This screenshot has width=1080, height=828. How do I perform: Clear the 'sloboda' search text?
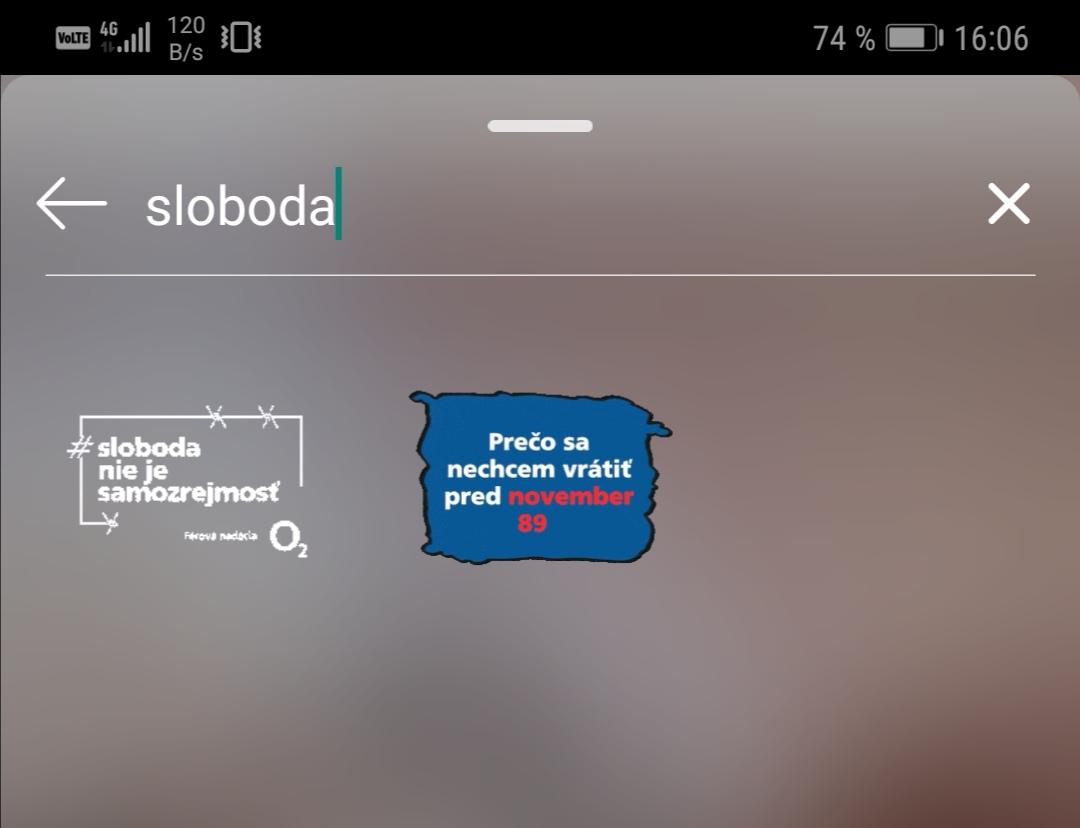click(1008, 205)
